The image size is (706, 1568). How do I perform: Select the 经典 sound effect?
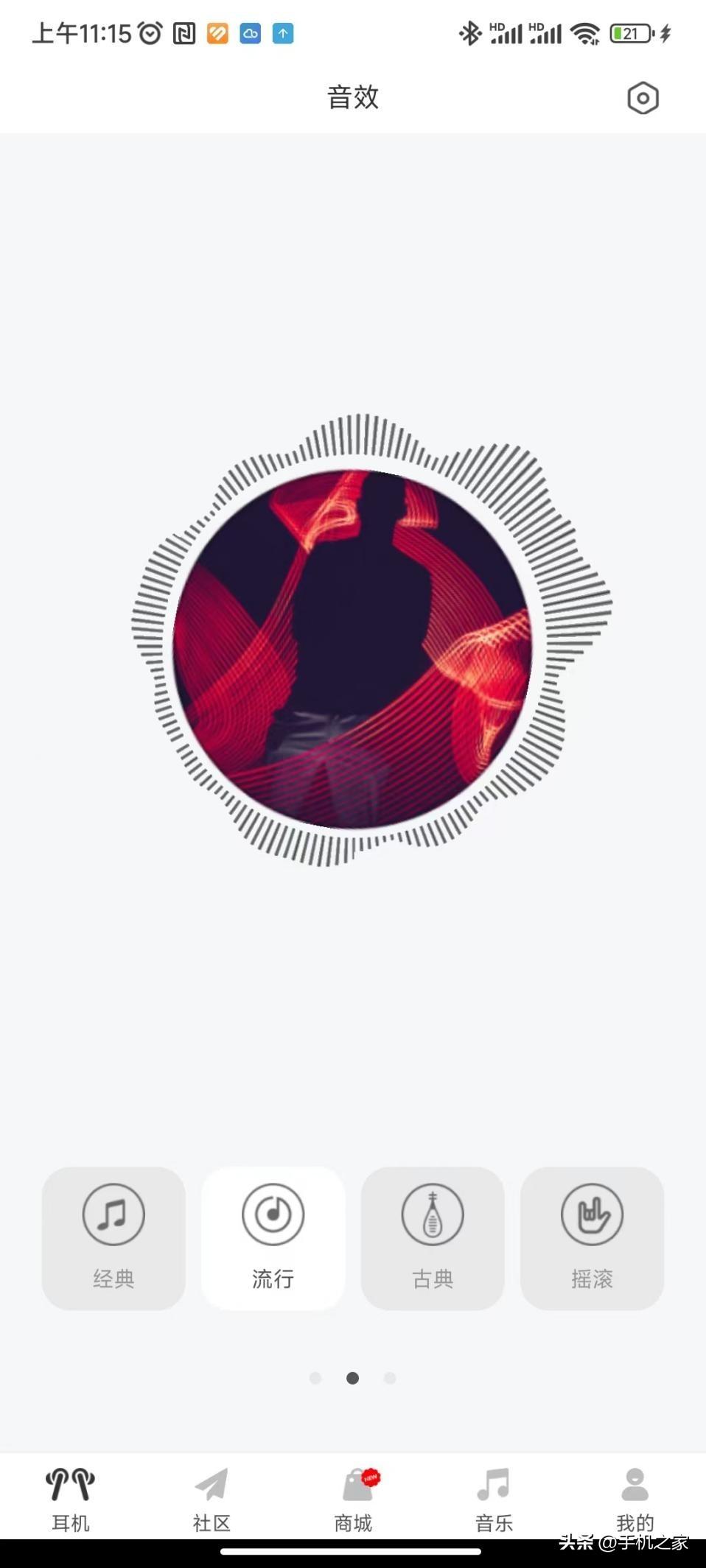click(113, 1237)
